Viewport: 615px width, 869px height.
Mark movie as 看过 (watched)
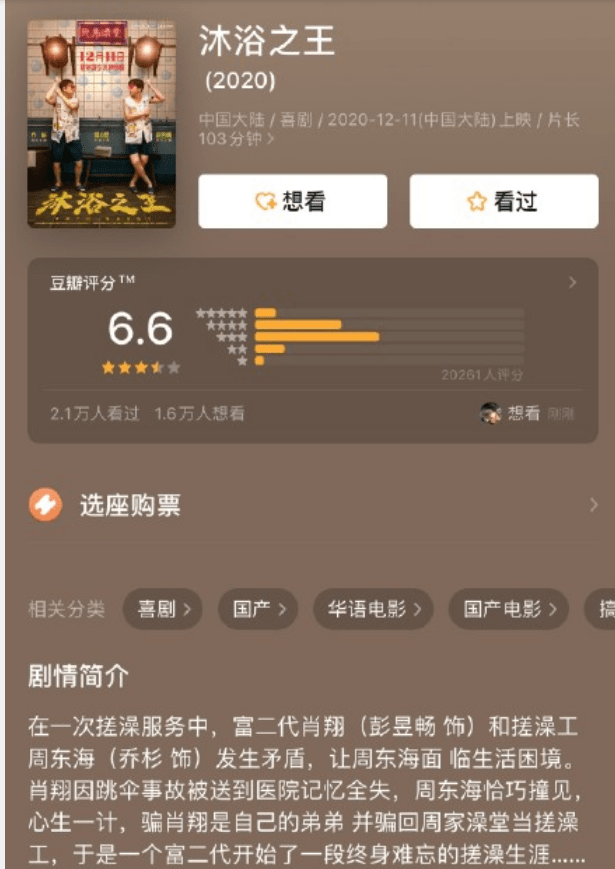tap(503, 201)
